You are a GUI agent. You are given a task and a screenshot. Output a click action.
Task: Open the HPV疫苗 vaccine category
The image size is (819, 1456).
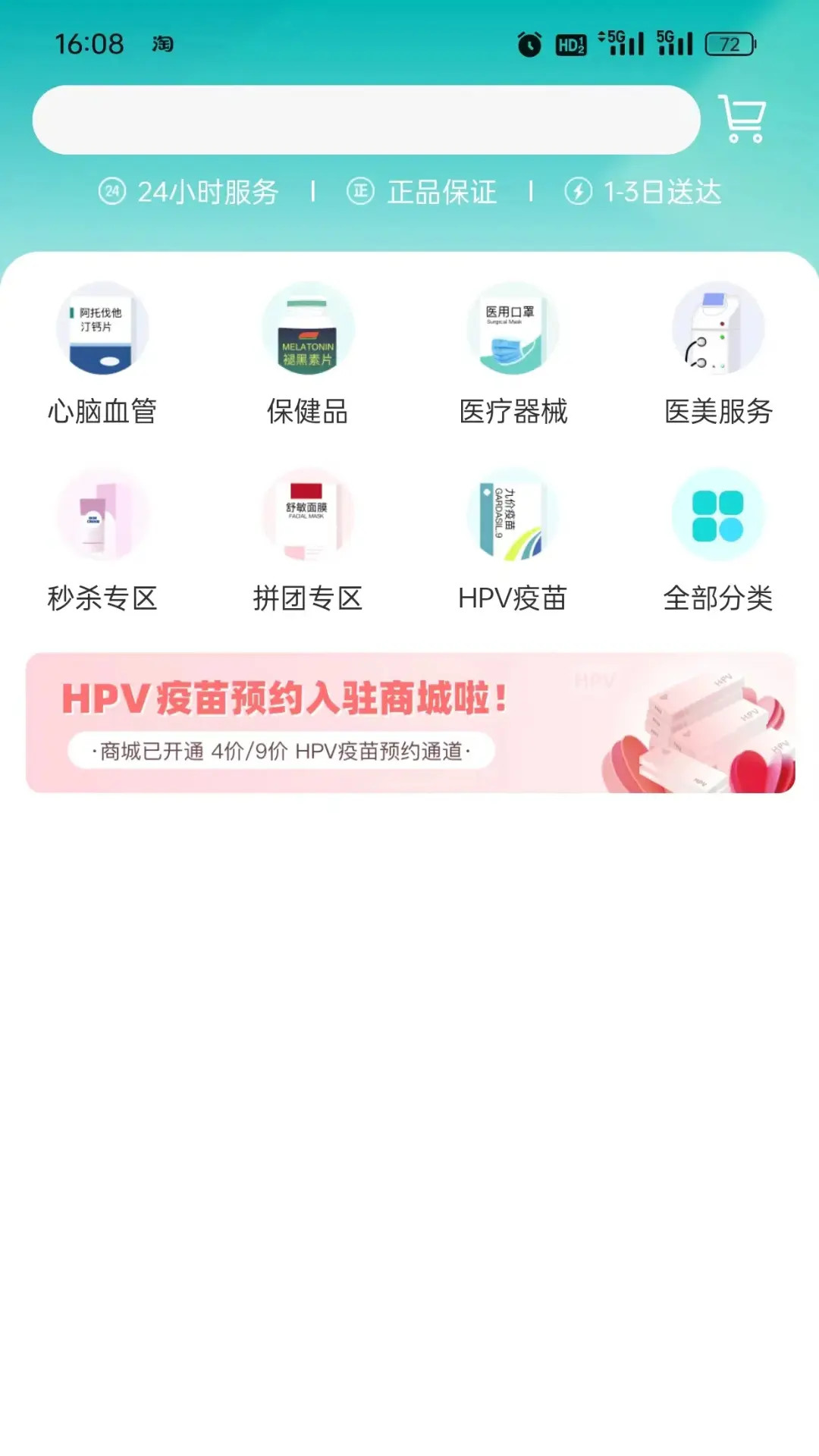513,542
